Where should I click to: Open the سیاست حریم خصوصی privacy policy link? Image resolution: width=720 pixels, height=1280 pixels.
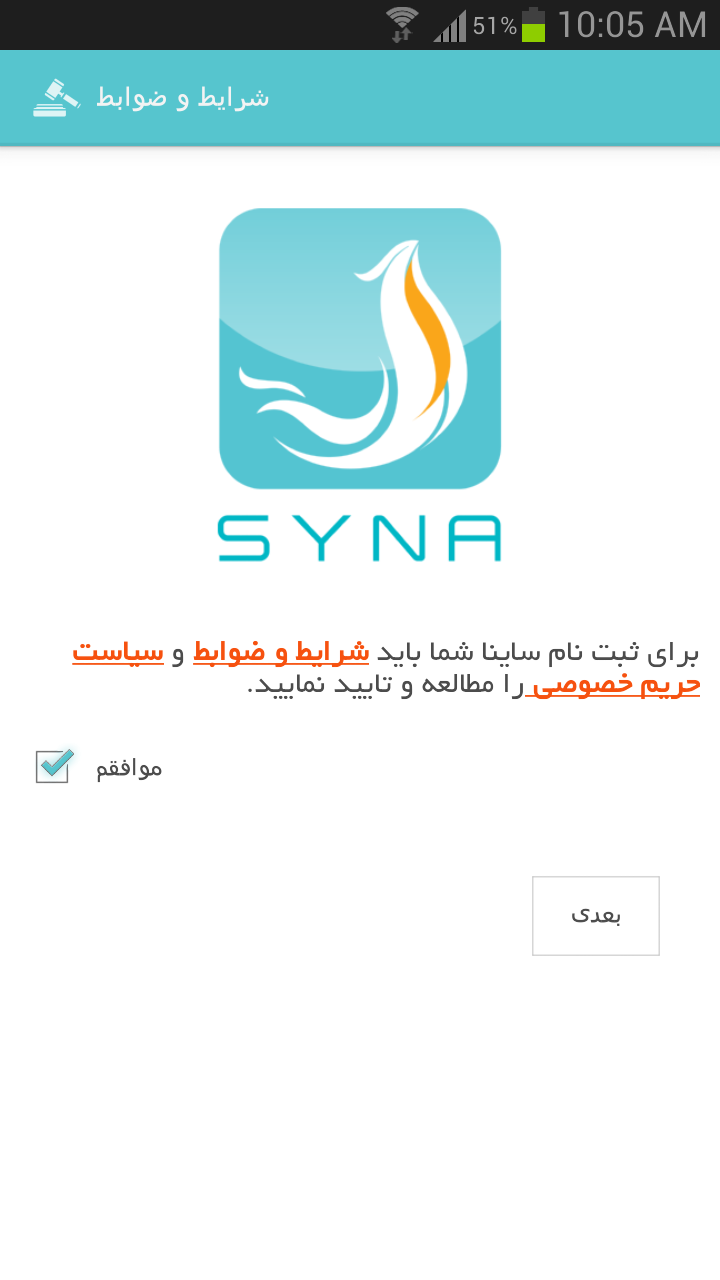(x=613, y=685)
